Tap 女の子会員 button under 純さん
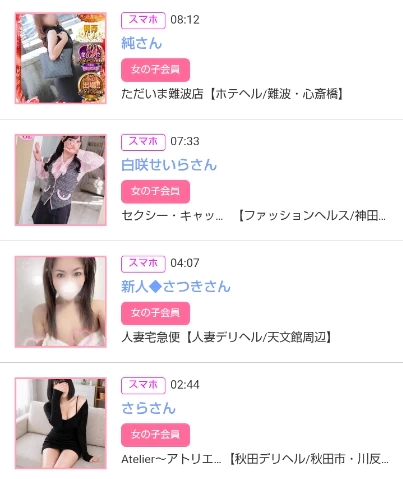 (x=155, y=70)
